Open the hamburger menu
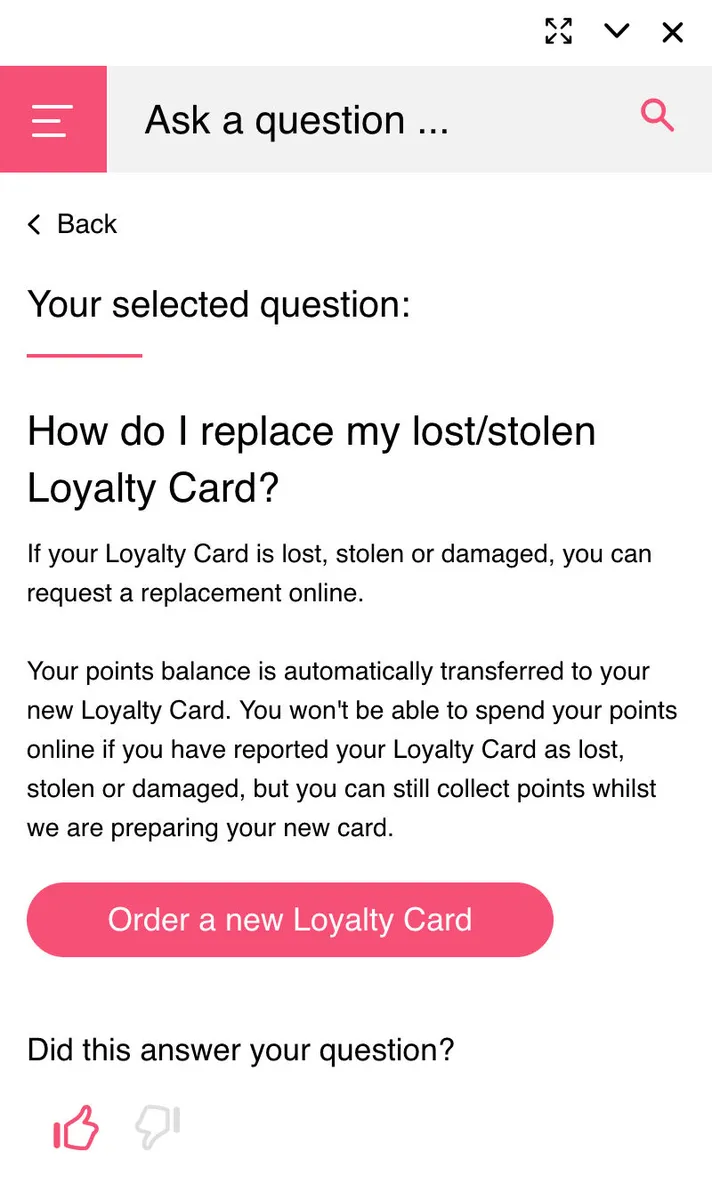This screenshot has width=712, height=1200. (x=52, y=120)
